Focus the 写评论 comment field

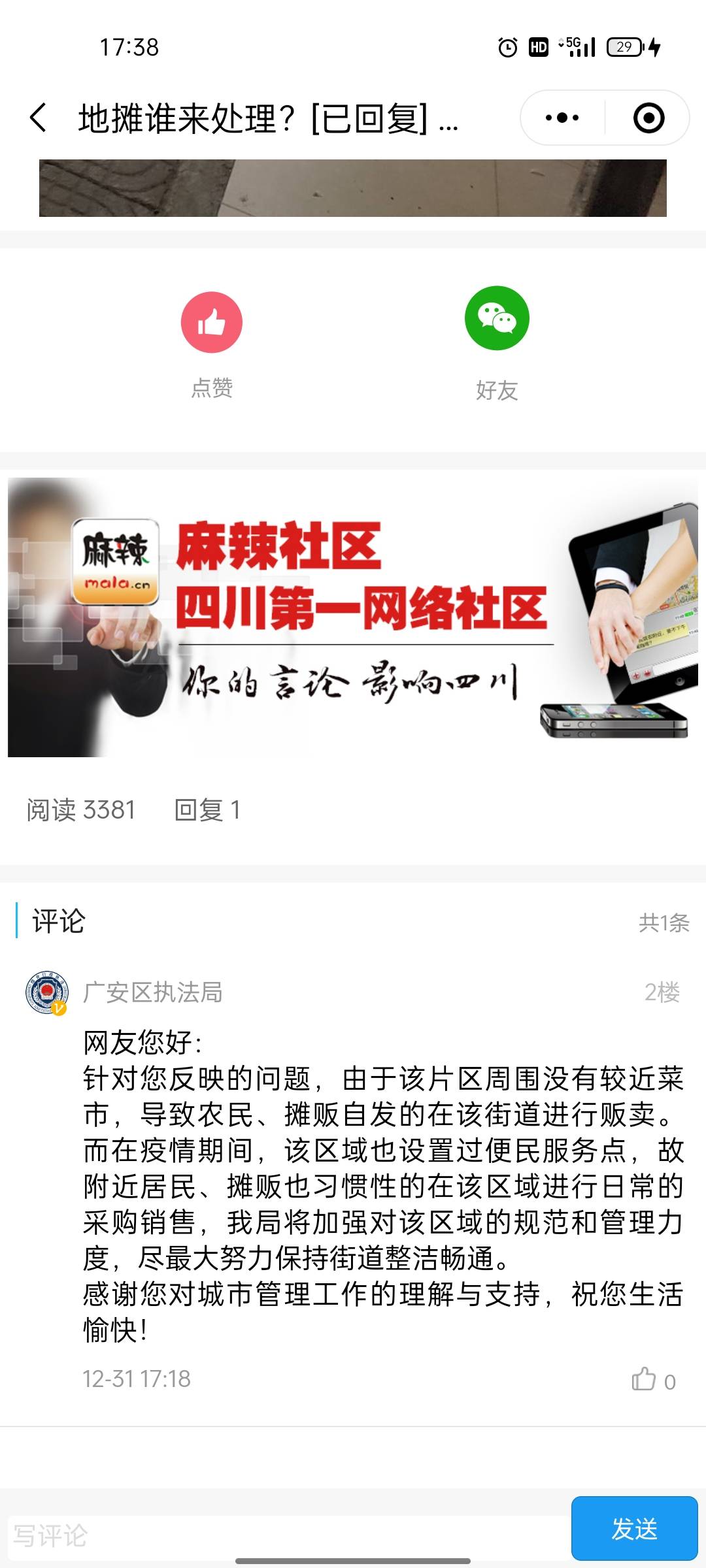pos(288,1535)
